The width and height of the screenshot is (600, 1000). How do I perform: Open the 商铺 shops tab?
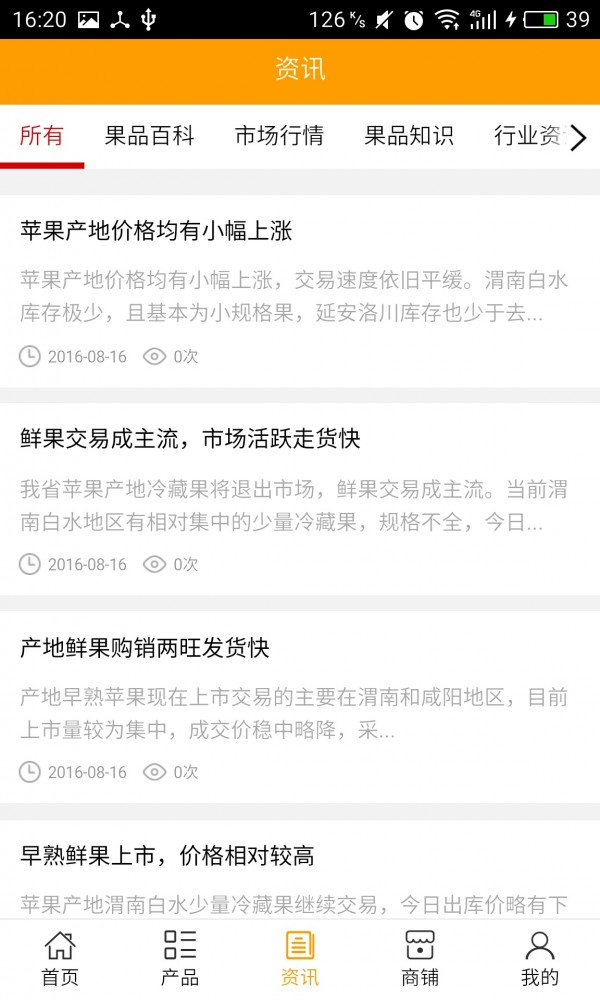coord(420,959)
